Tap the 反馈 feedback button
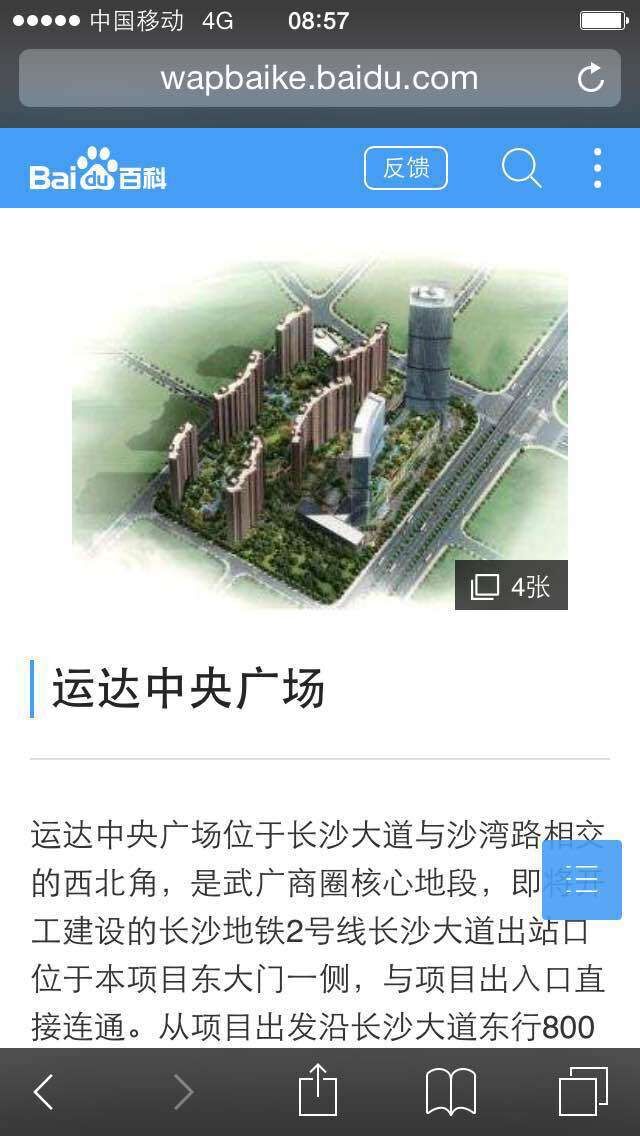The image size is (640, 1136). tap(405, 168)
